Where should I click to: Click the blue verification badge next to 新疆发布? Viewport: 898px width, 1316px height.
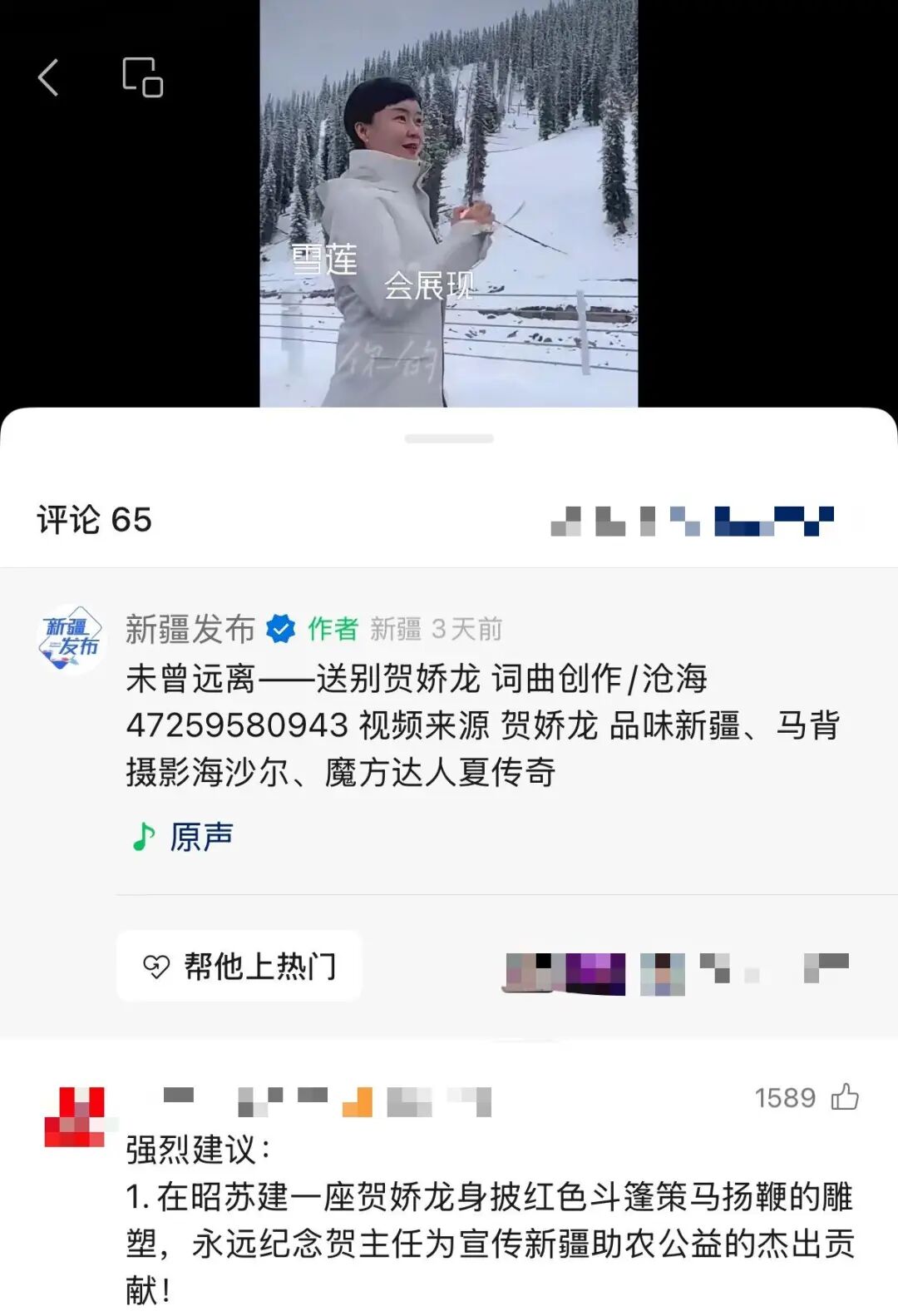click(x=279, y=630)
